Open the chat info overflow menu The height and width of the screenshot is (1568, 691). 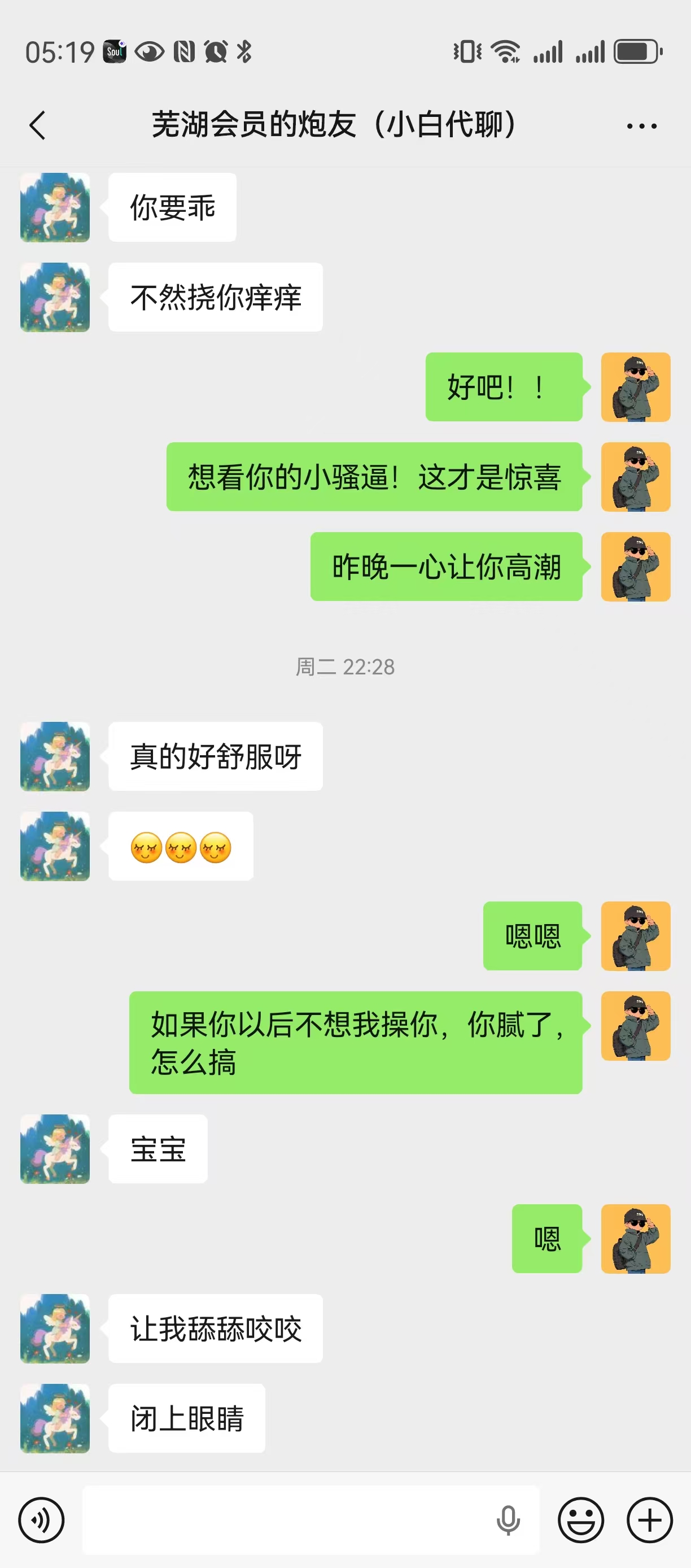coord(641,126)
